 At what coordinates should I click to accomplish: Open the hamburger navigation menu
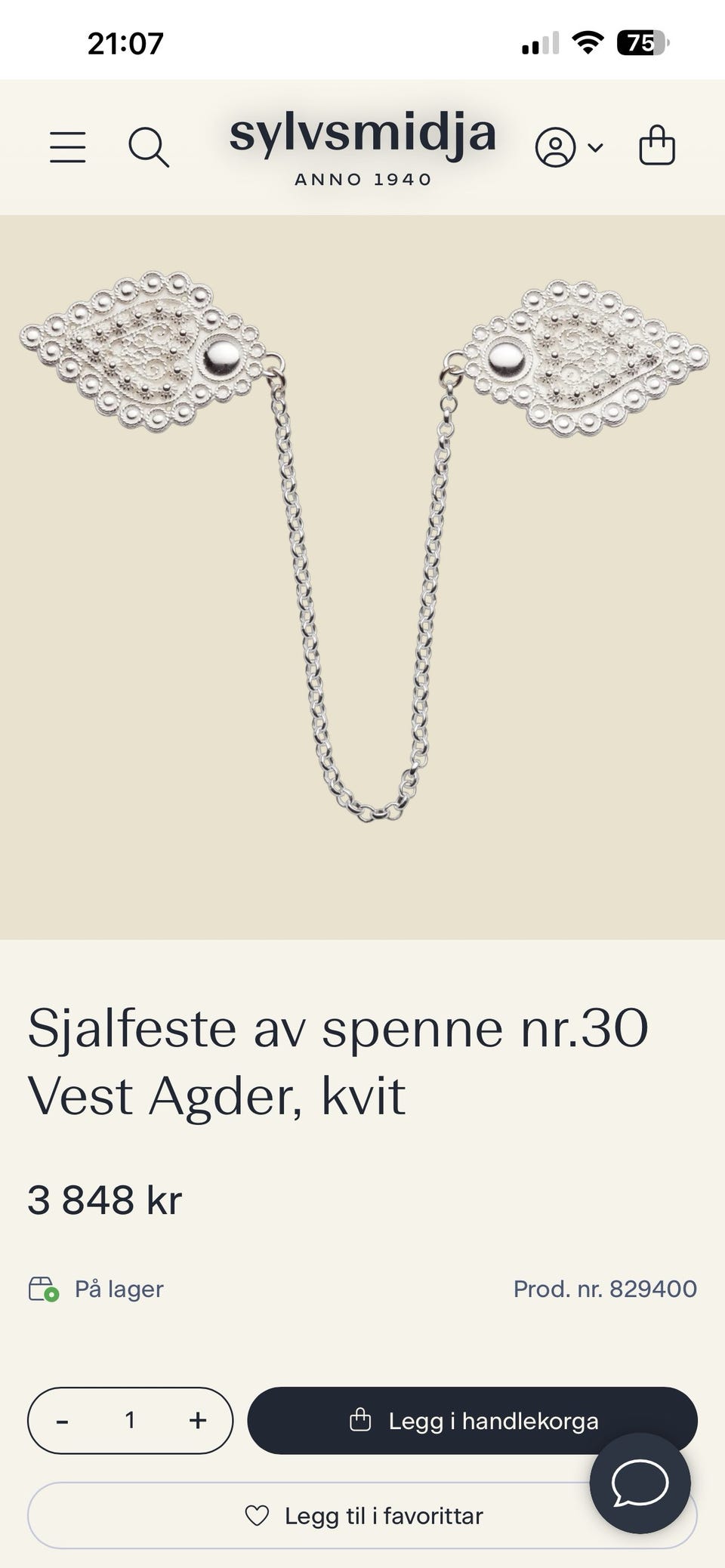coord(67,148)
